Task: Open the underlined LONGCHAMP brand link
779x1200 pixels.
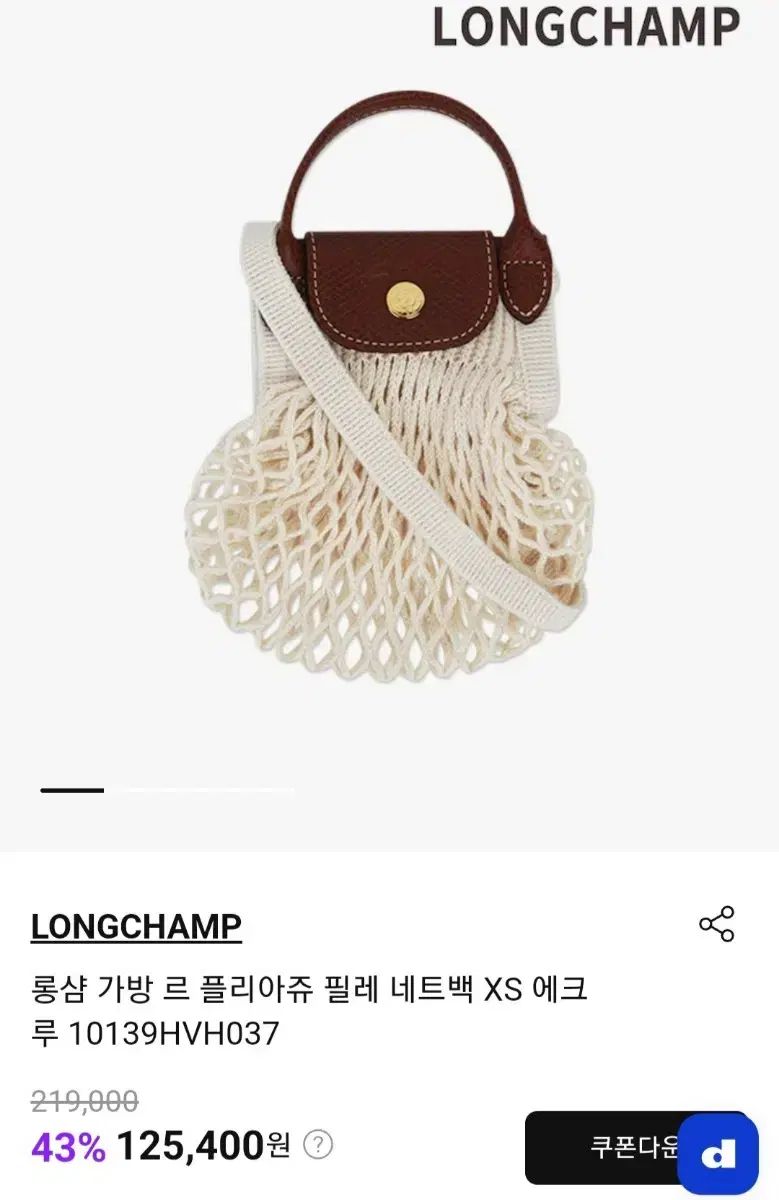Action: tap(136, 927)
